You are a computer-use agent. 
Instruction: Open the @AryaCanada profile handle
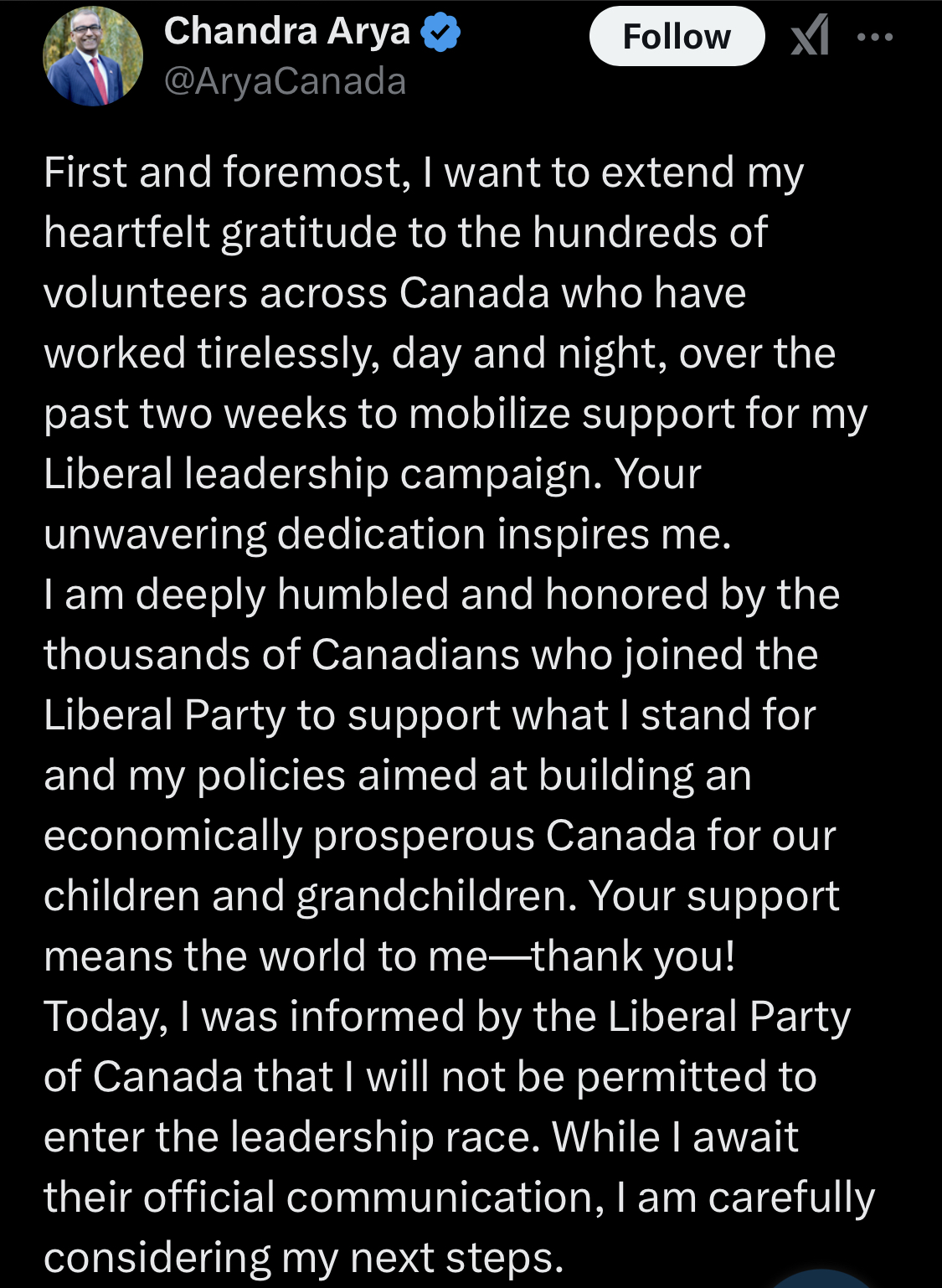[x=285, y=82]
